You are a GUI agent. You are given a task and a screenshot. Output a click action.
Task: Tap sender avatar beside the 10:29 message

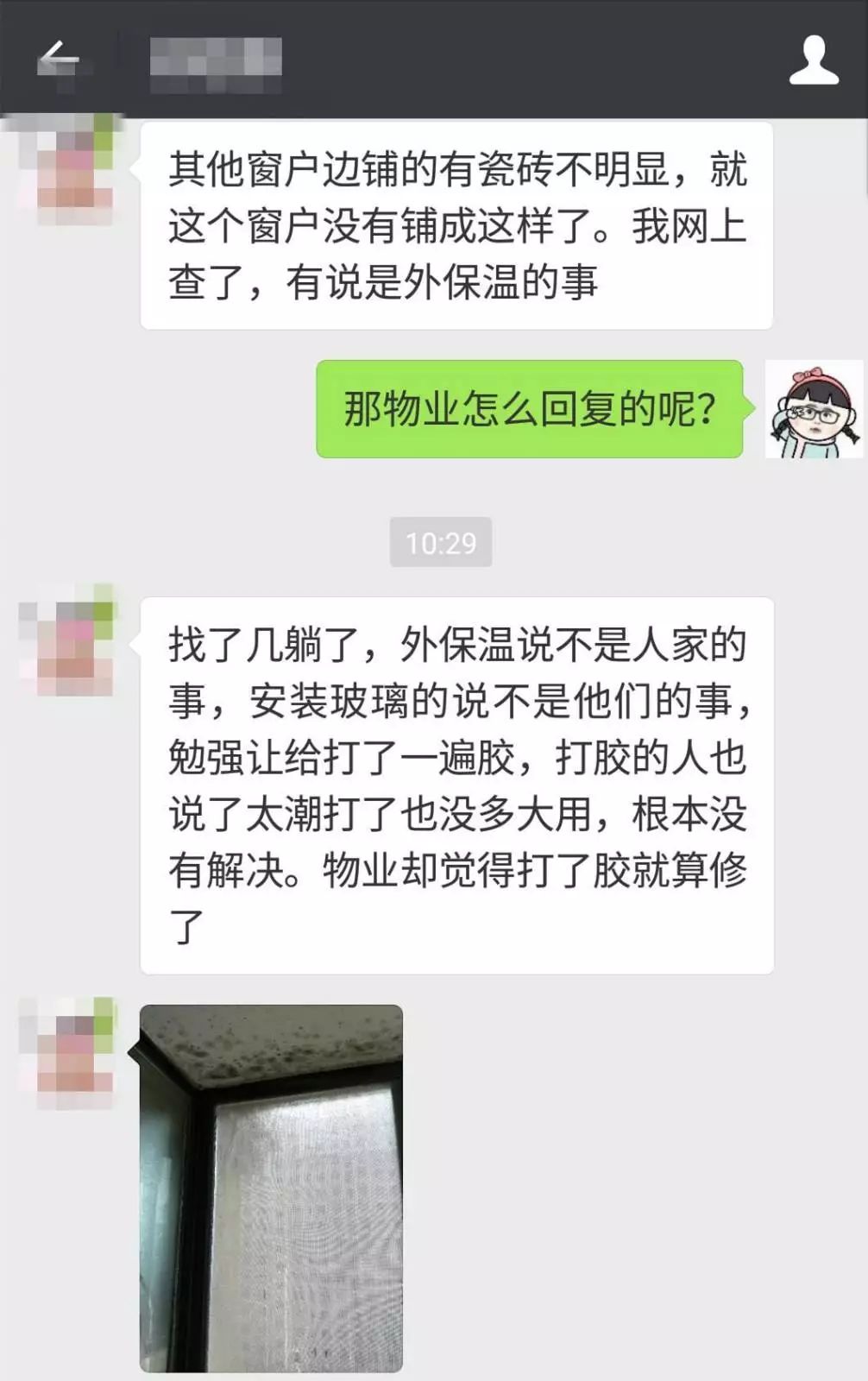pyautogui.click(x=67, y=640)
